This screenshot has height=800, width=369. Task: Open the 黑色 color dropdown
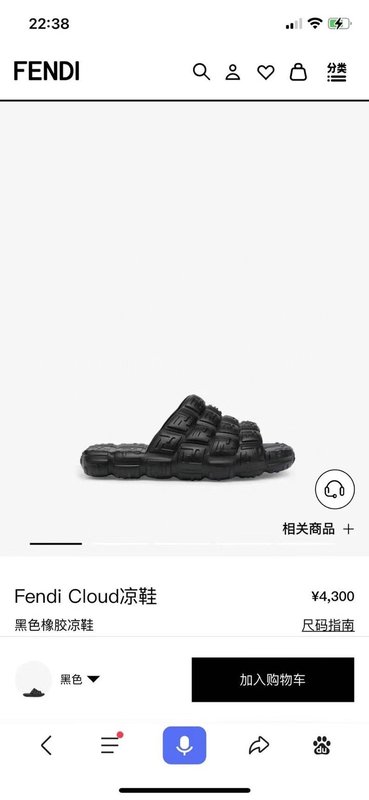tap(80, 679)
